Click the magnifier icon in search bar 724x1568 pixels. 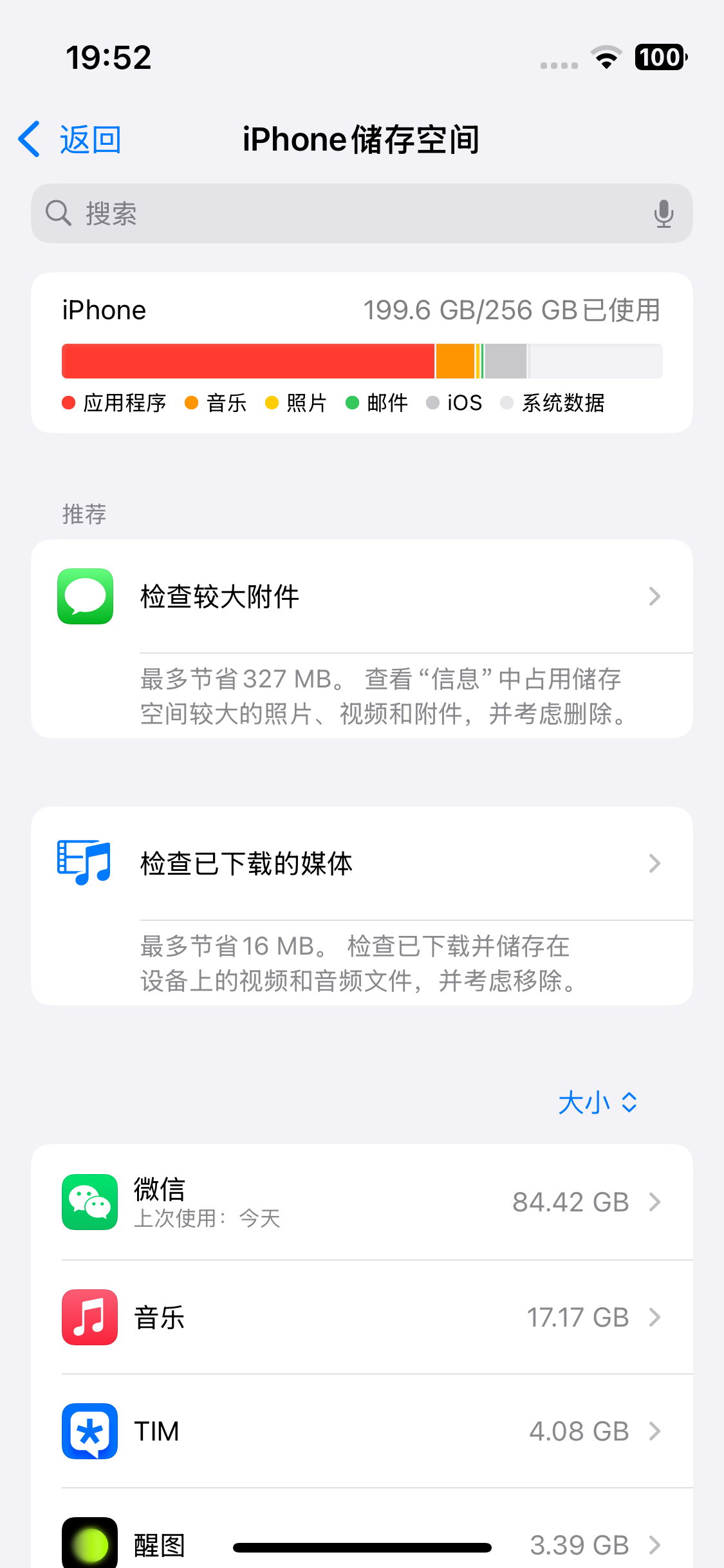[x=57, y=213]
